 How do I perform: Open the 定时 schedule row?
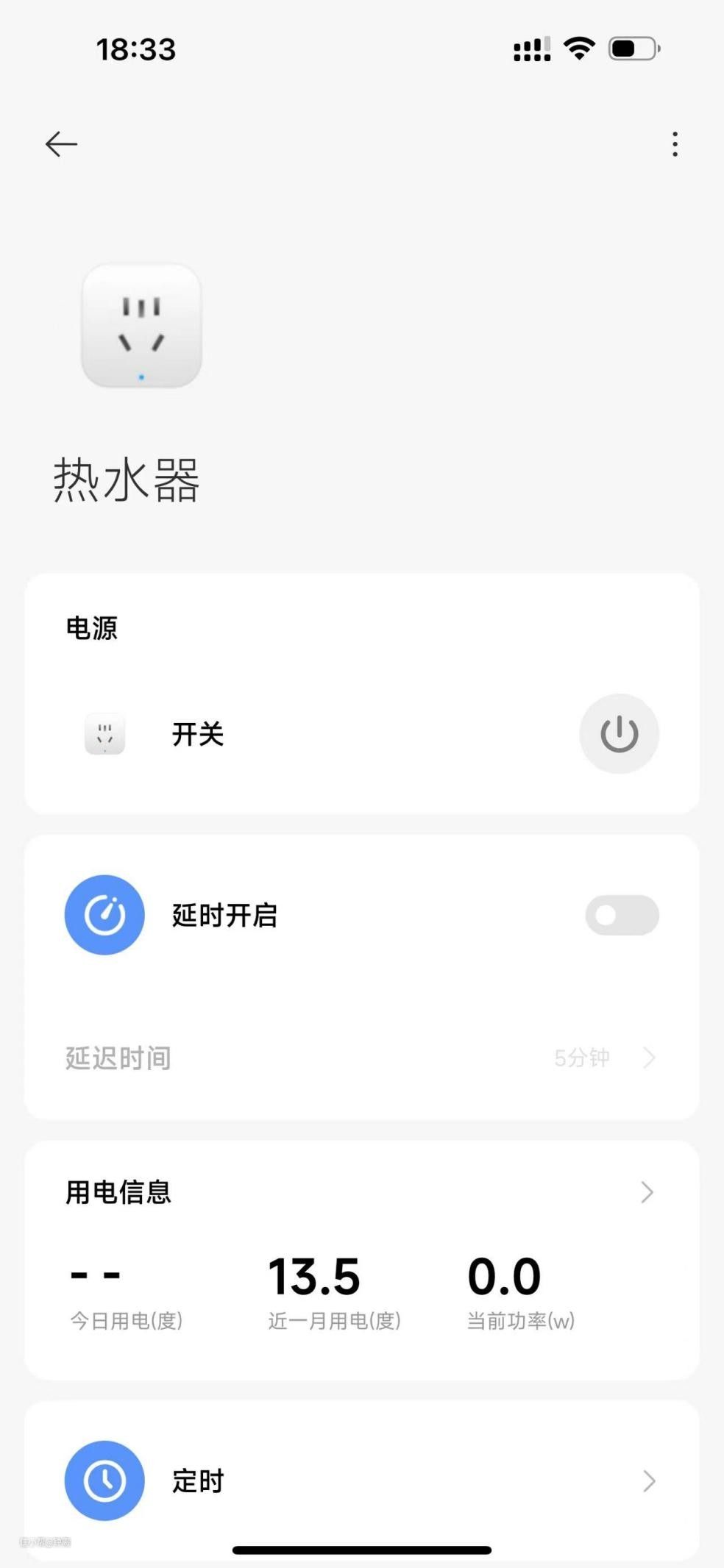click(361, 1480)
